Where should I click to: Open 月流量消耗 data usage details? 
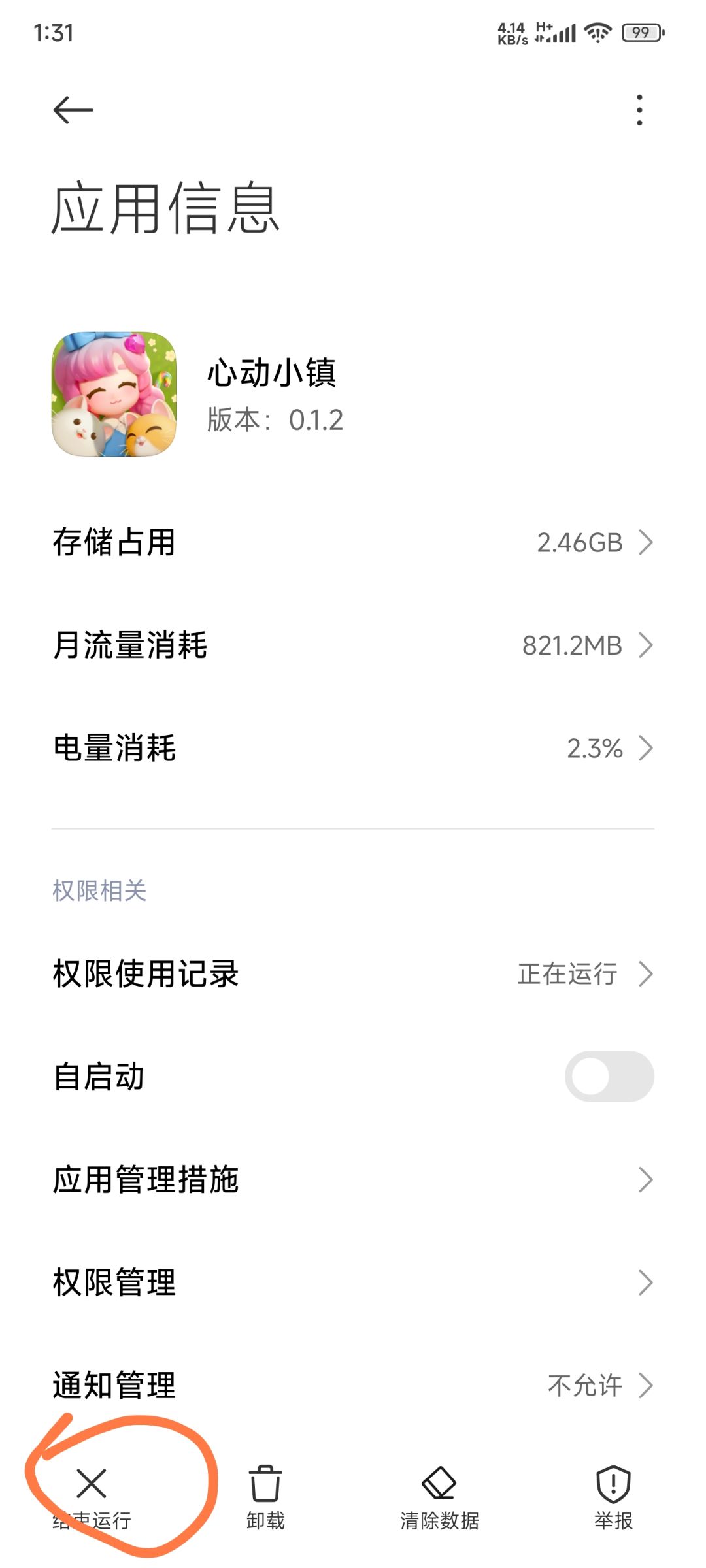(353, 645)
